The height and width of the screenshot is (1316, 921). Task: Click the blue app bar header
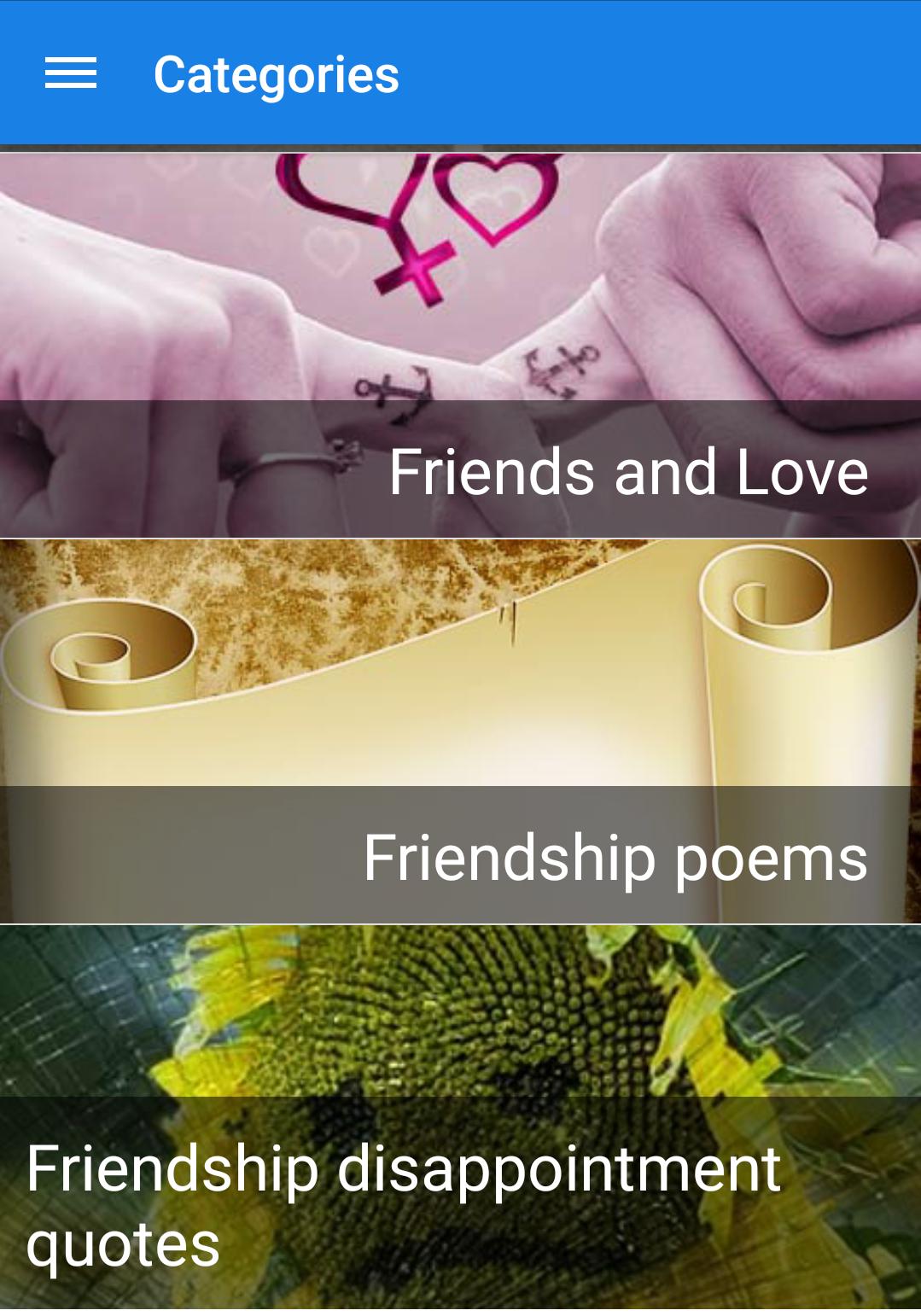pos(597,75)
